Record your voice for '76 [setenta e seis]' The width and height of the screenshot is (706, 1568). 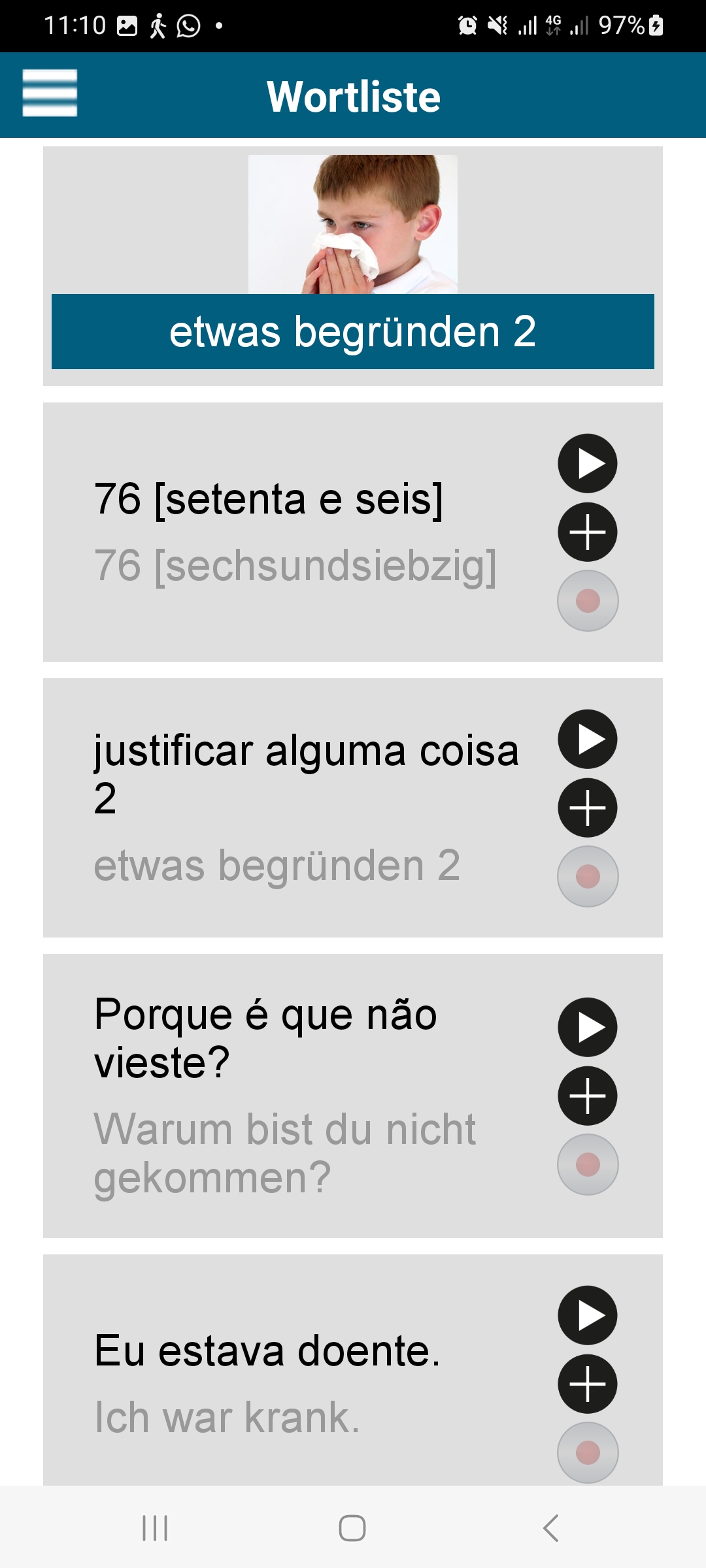(x=588, y=600)
